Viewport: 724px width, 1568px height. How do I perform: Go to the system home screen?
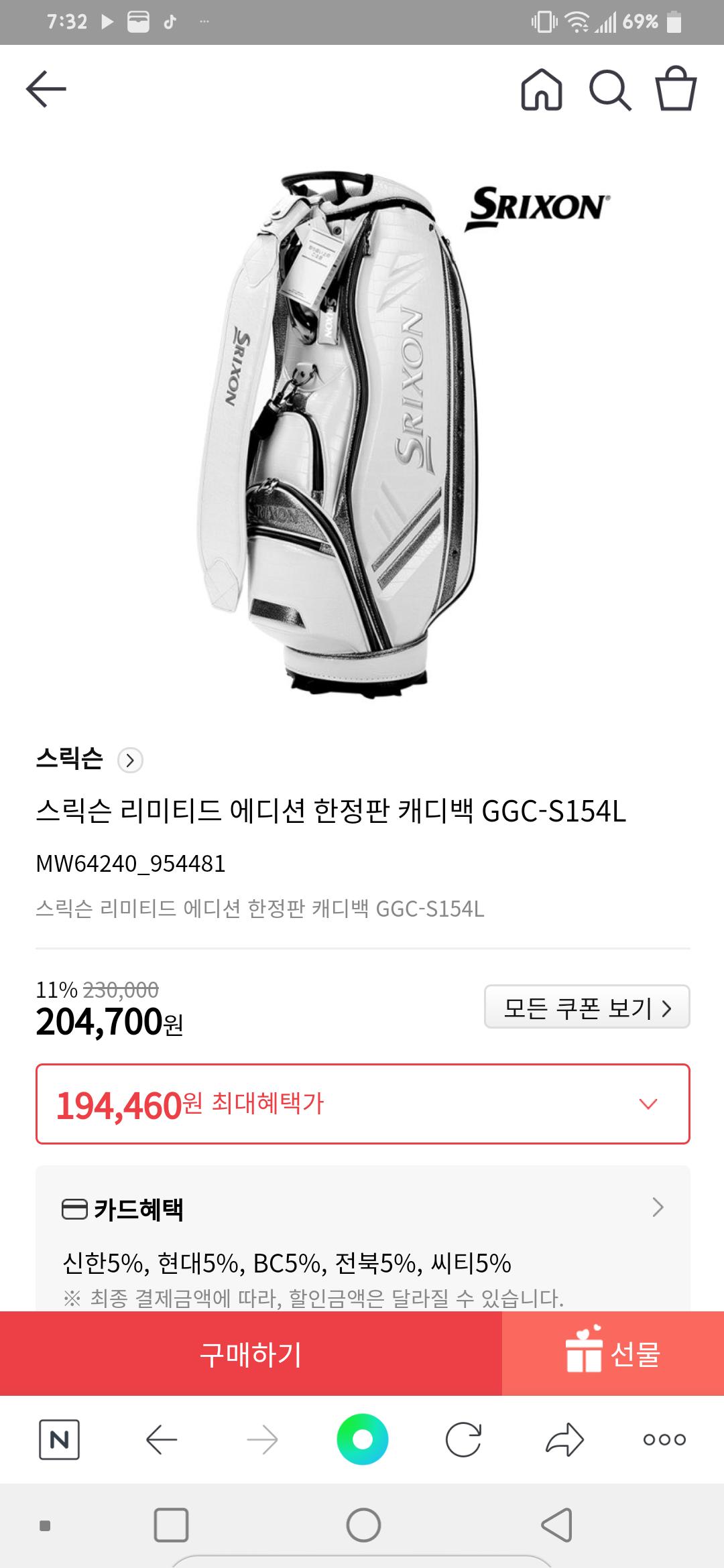[x=363, y=1526]
